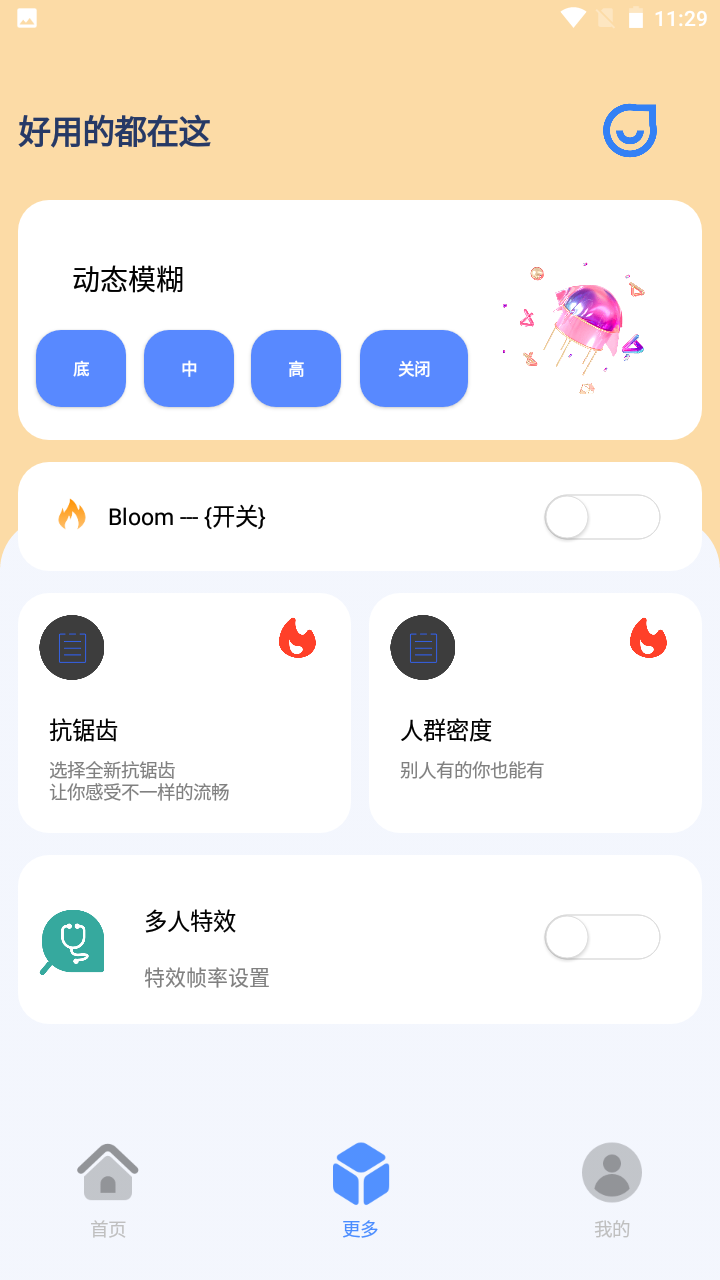Turn on the 多人特效 switch
The height and width of the screenshot is (1280, 720).
point(602,937)
